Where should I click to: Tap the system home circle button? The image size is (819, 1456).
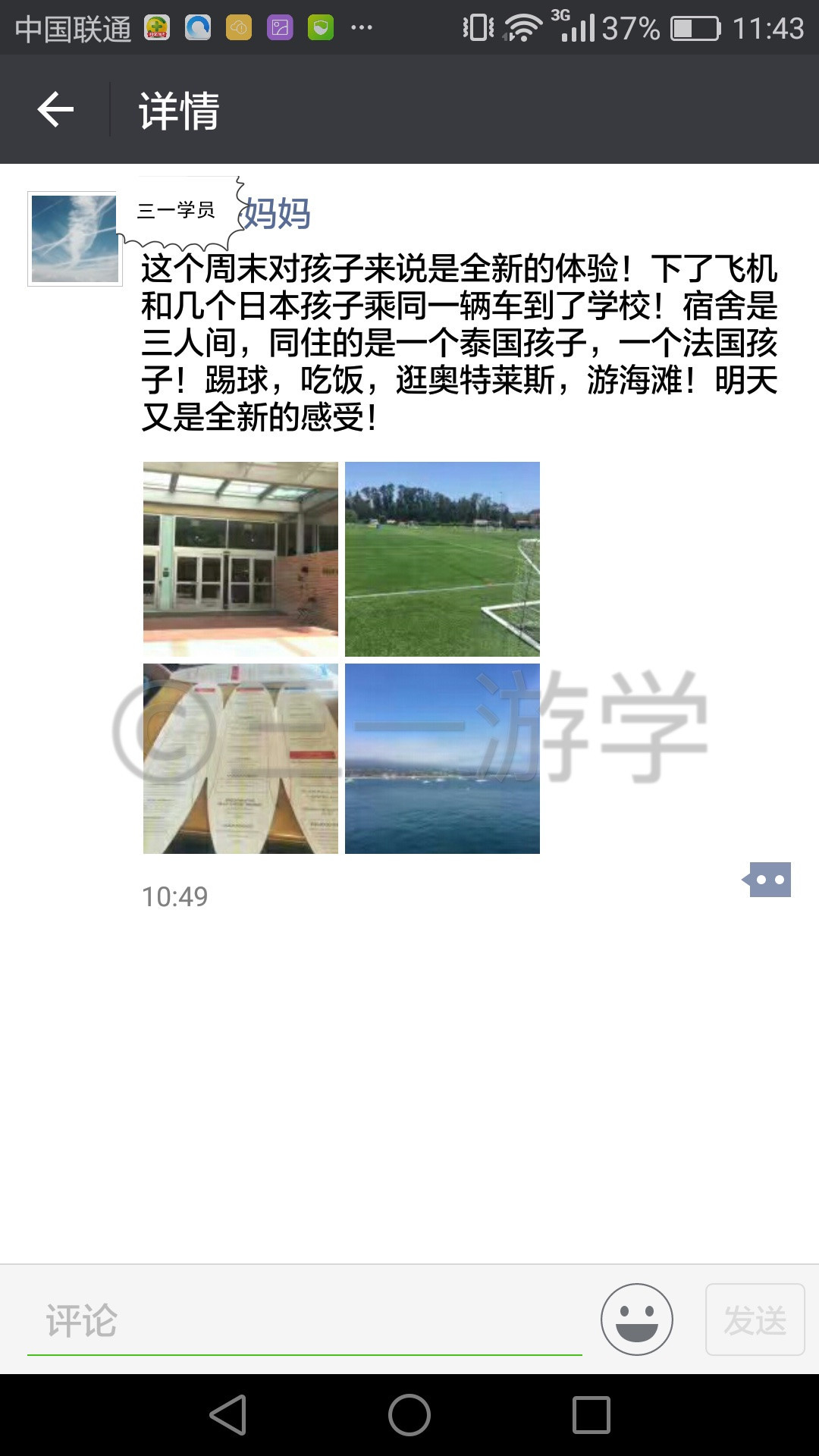tap(409, 1415)
